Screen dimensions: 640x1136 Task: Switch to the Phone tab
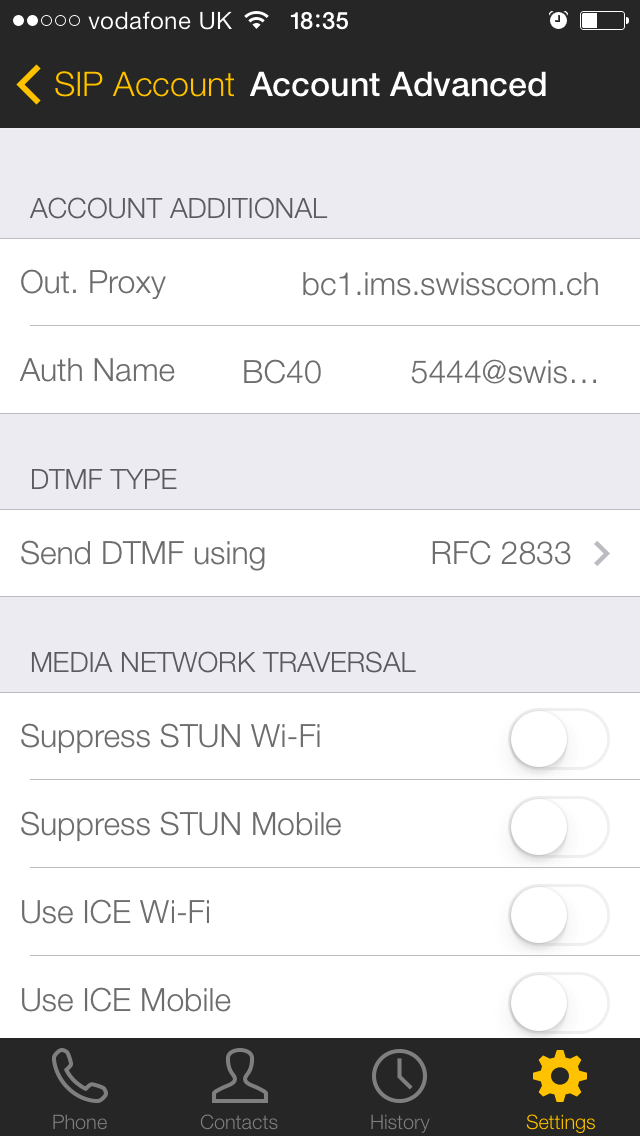click(80, 1090)
